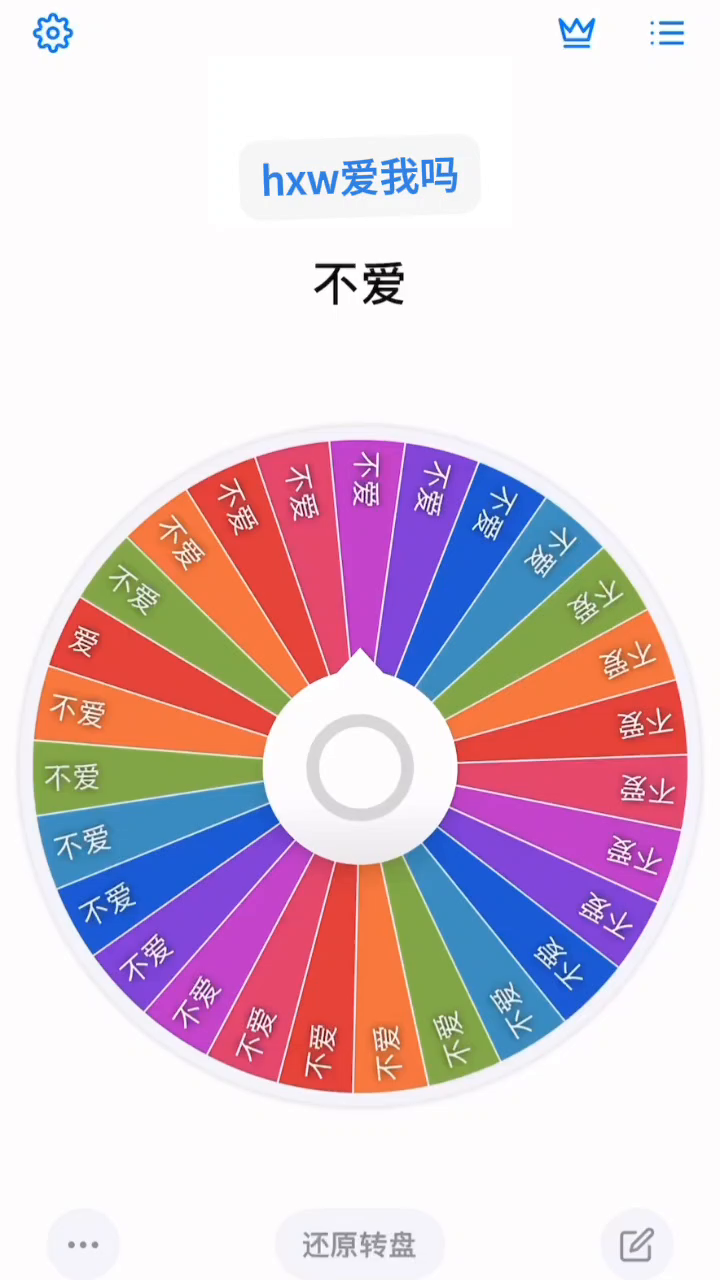Image resolution: width=720 pixels, height=1280 pixels.
Task: Open the premium crown icon
Action: 577,33
